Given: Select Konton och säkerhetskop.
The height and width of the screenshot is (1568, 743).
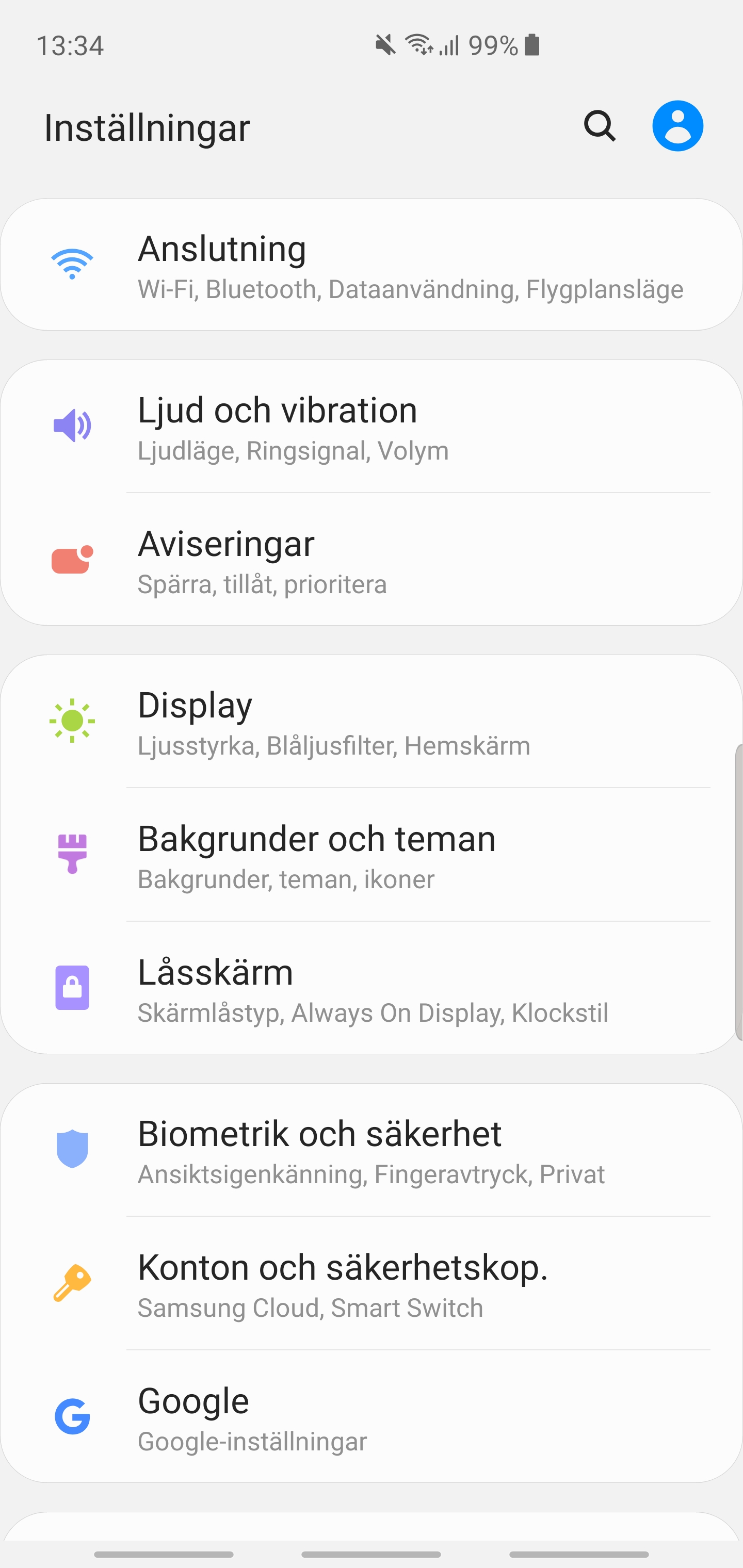Looking at the screenshot, I should (372, 1283).
